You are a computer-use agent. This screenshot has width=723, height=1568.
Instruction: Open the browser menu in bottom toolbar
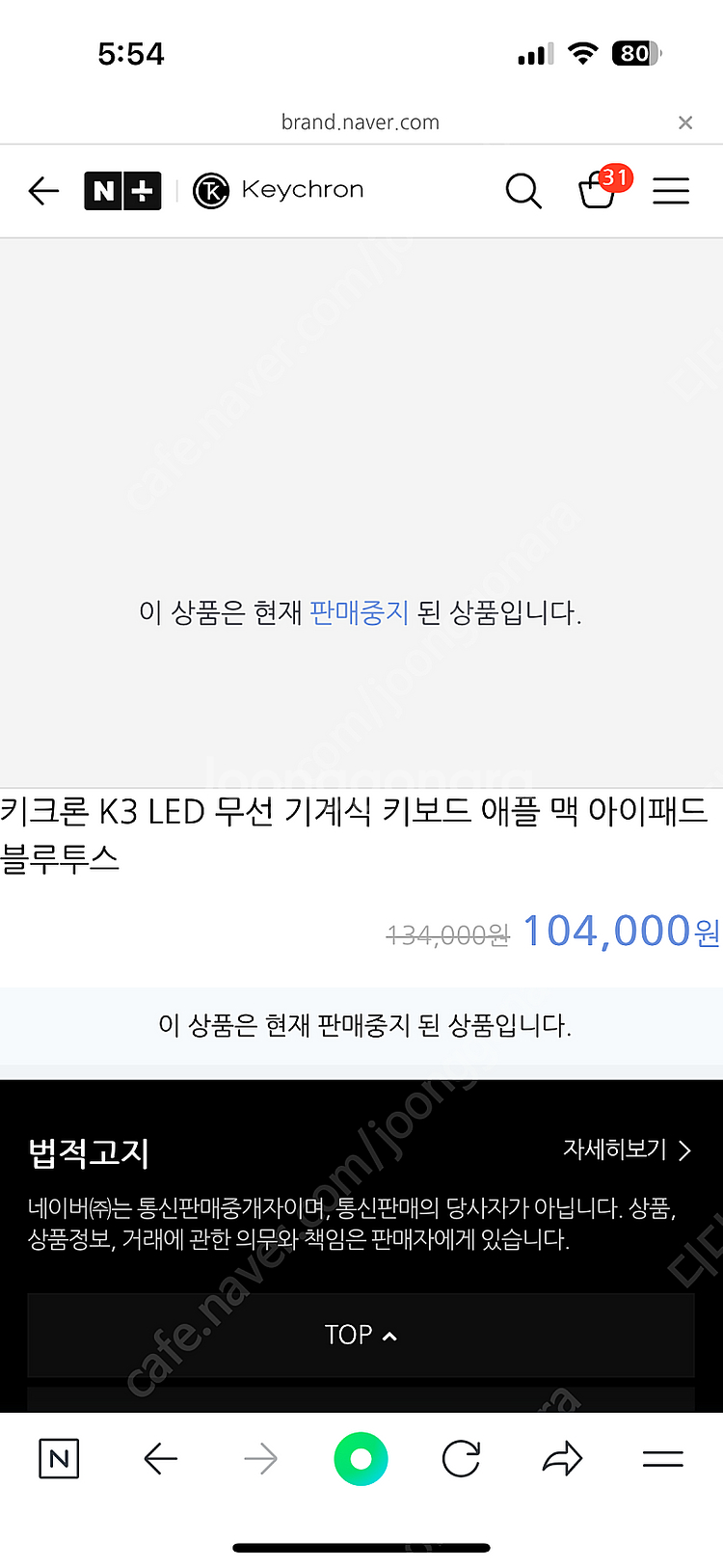point(662,1459)
